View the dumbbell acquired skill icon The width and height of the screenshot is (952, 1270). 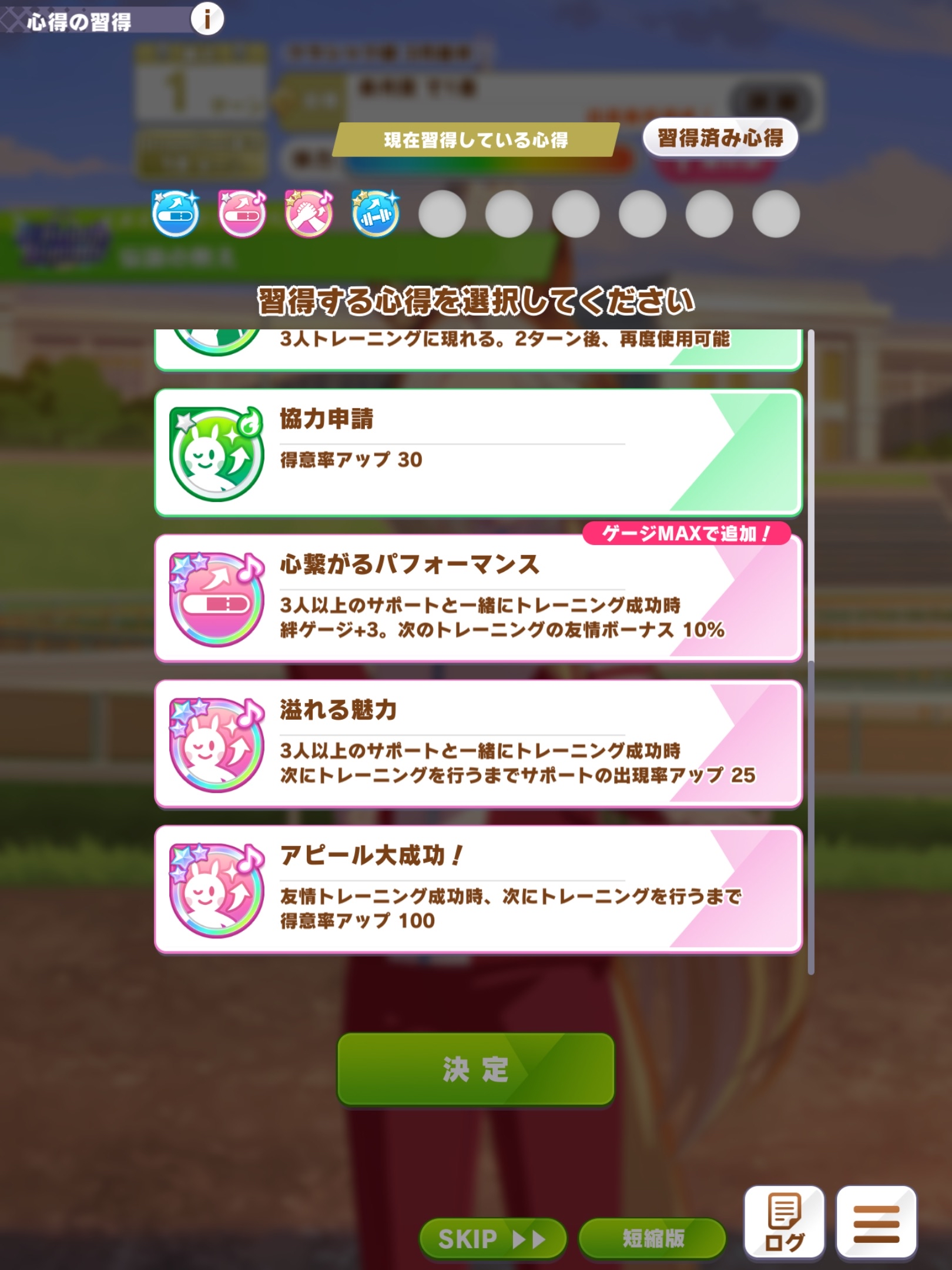pyautogui.click(x=376, y=214)
